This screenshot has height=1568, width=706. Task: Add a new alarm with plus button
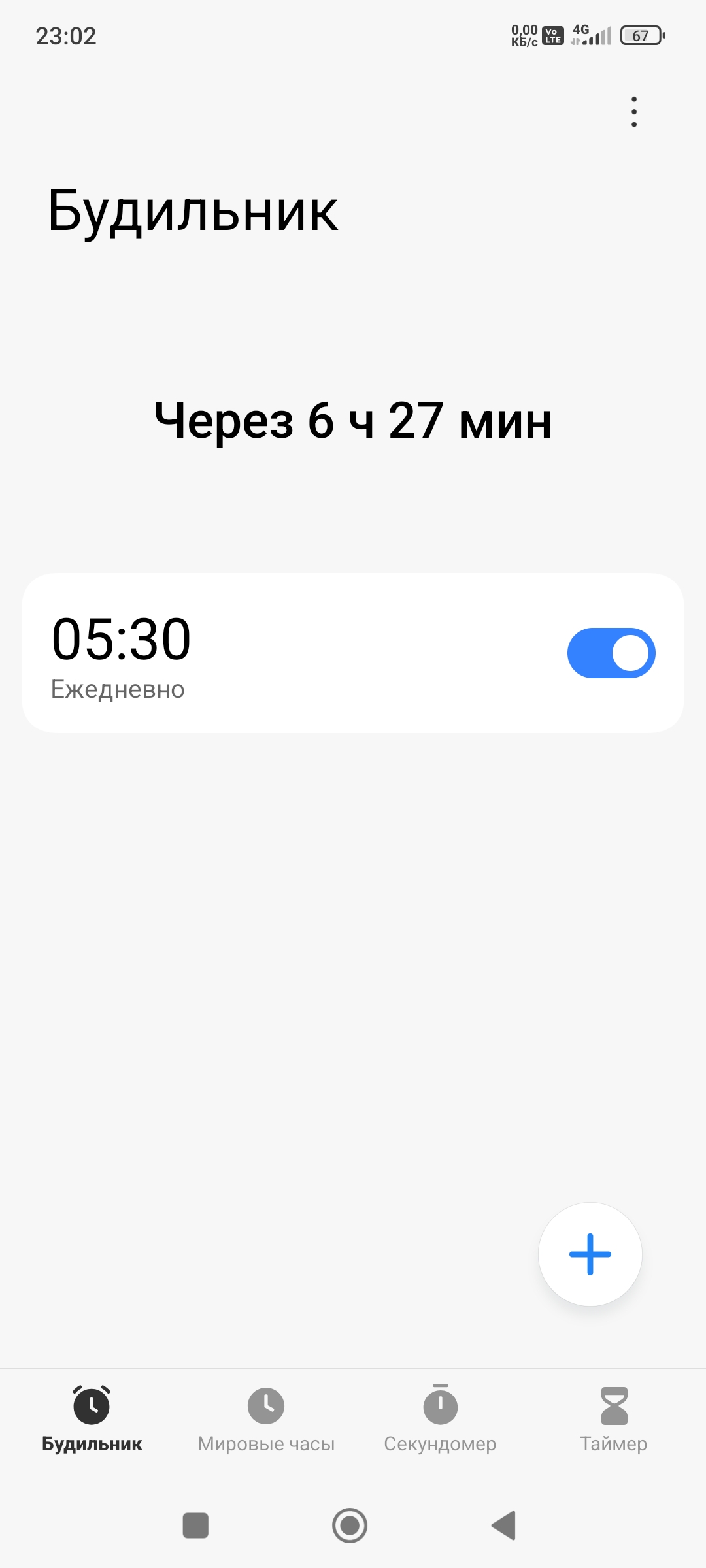(x=590, y=1254)
